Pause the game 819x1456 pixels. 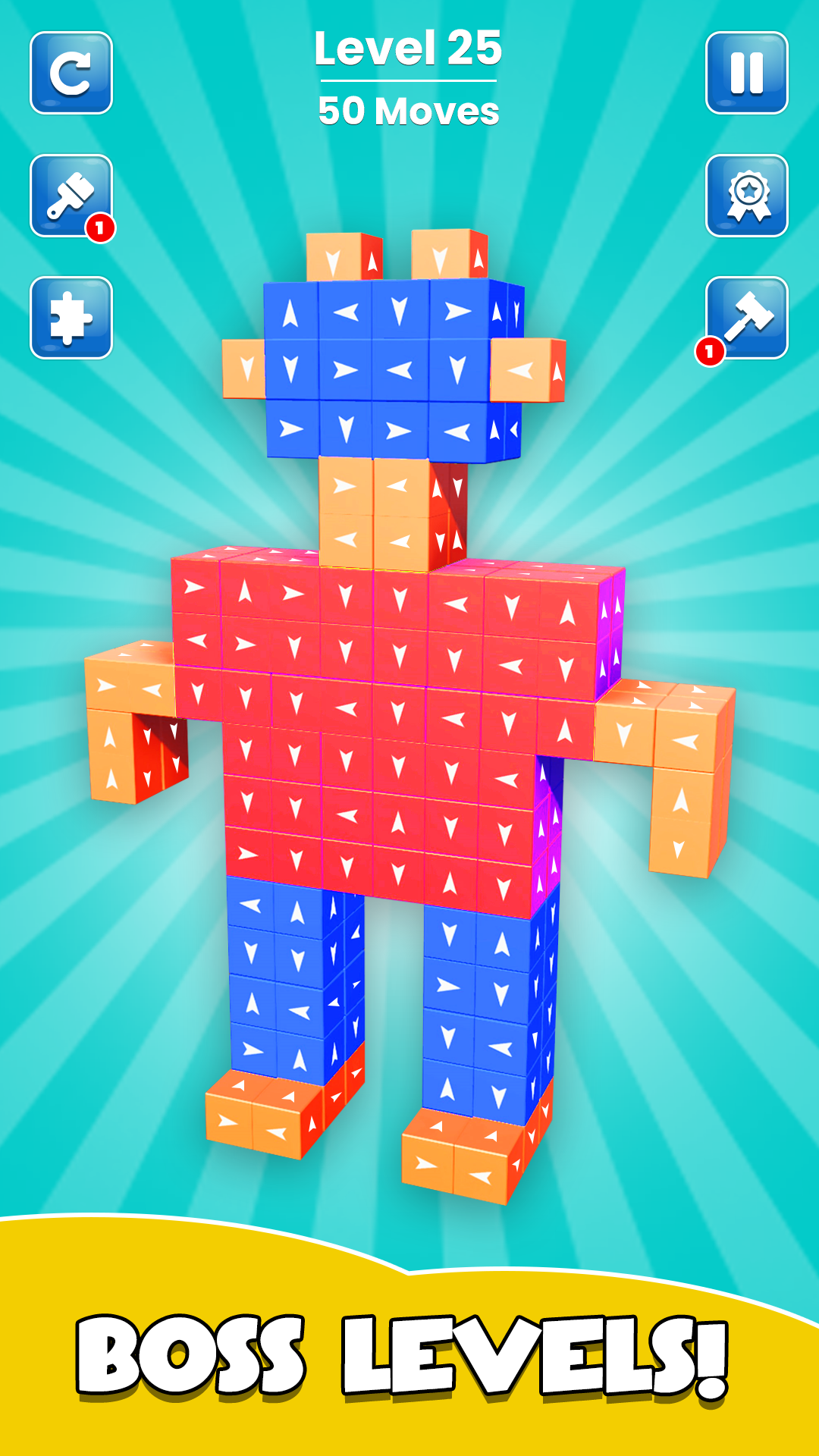(746, 73)
